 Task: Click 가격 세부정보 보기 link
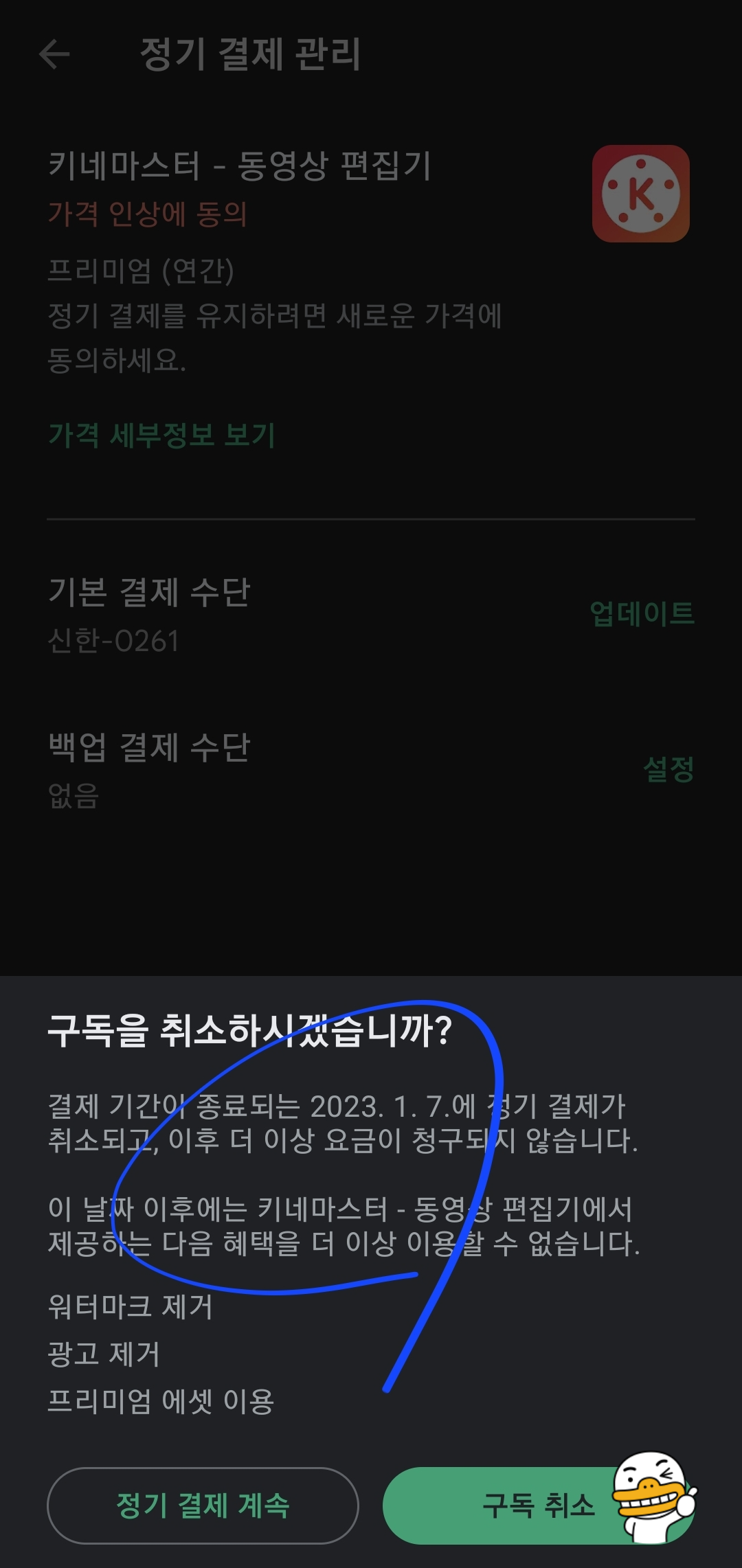coord(161,433)
